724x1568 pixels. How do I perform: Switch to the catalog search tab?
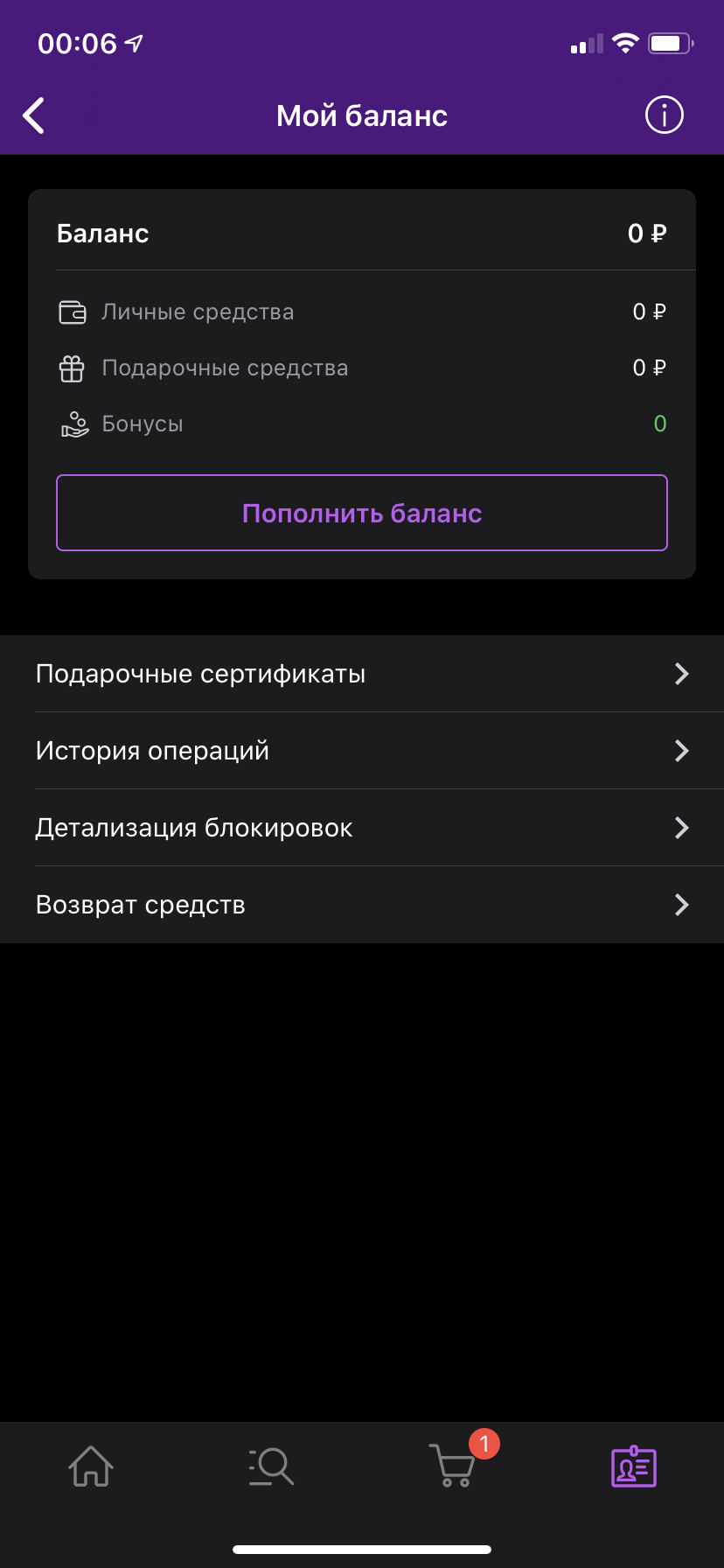[x=271, y=1466]
